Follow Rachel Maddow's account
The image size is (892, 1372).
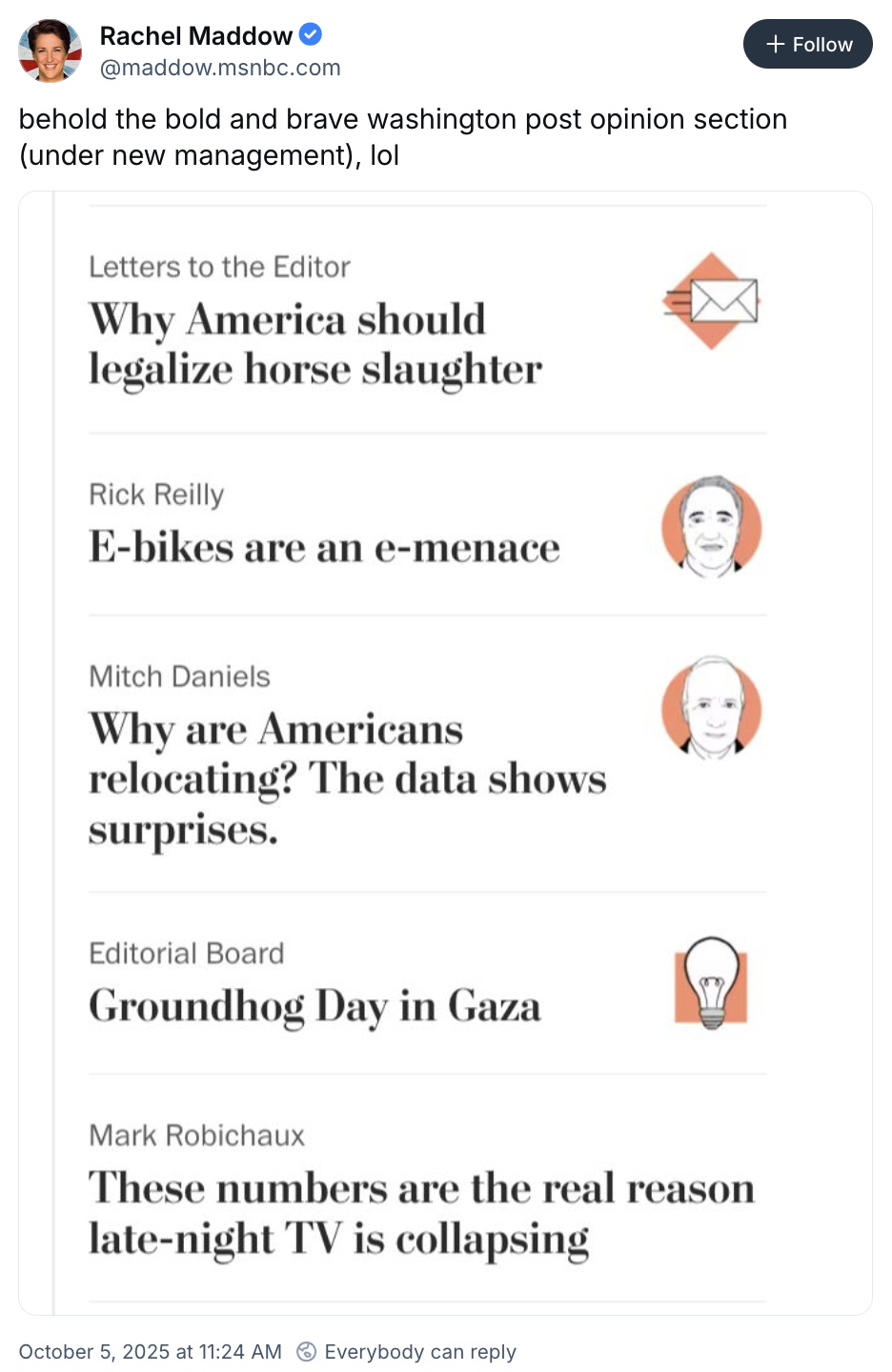[807, 44]
